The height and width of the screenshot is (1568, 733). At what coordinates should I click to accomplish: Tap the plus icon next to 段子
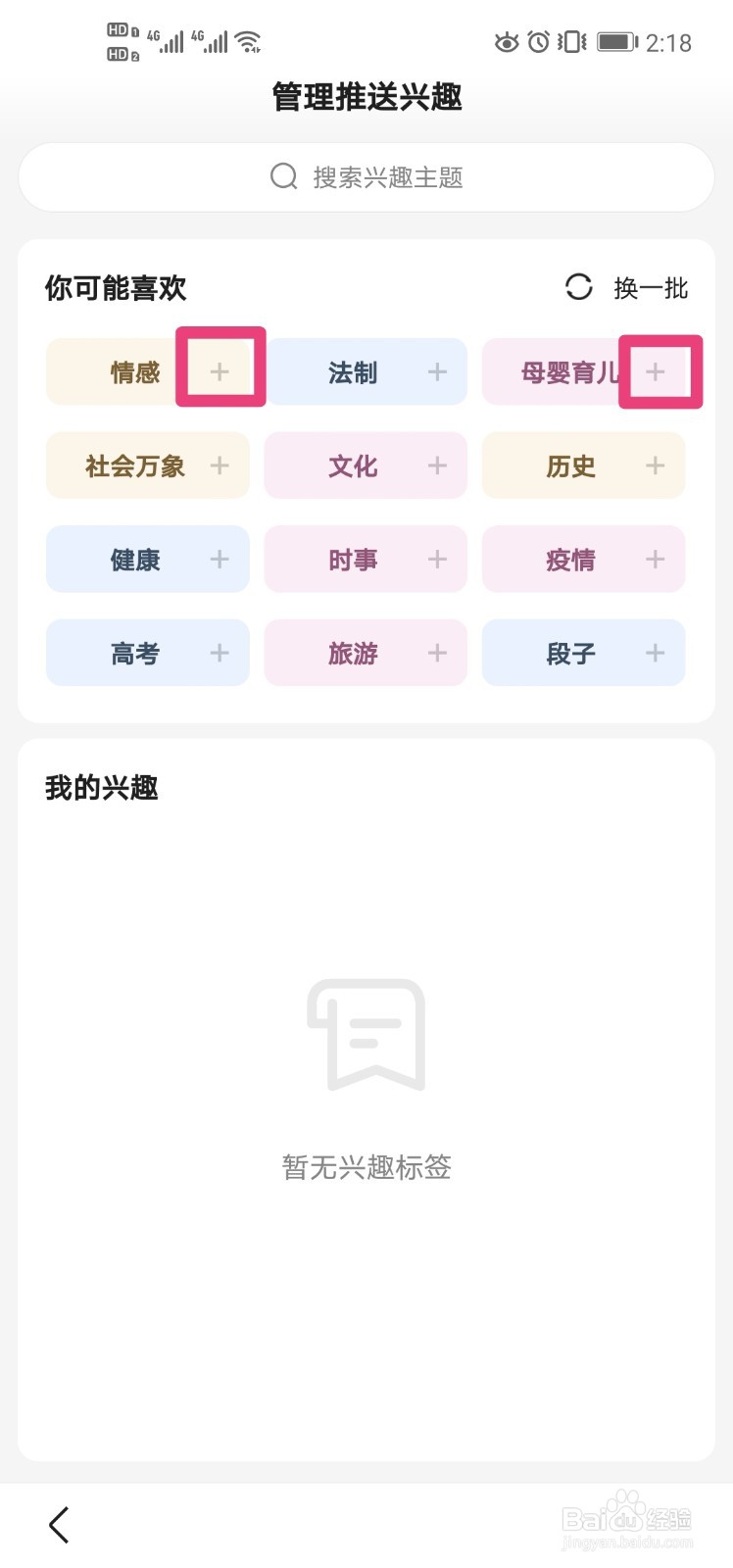coord(656,653)
